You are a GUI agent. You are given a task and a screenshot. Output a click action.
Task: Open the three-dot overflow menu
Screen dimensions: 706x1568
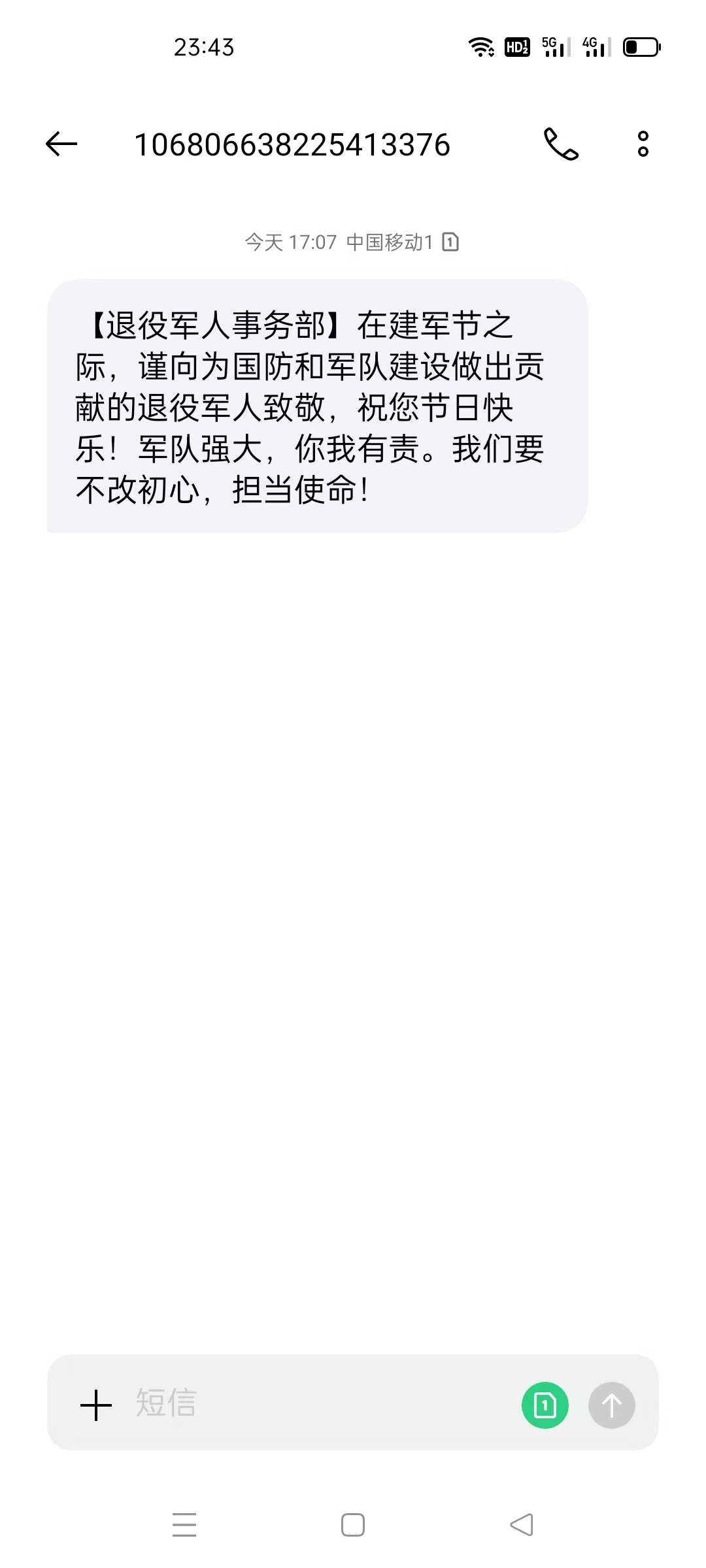click(x=643, y=144)
